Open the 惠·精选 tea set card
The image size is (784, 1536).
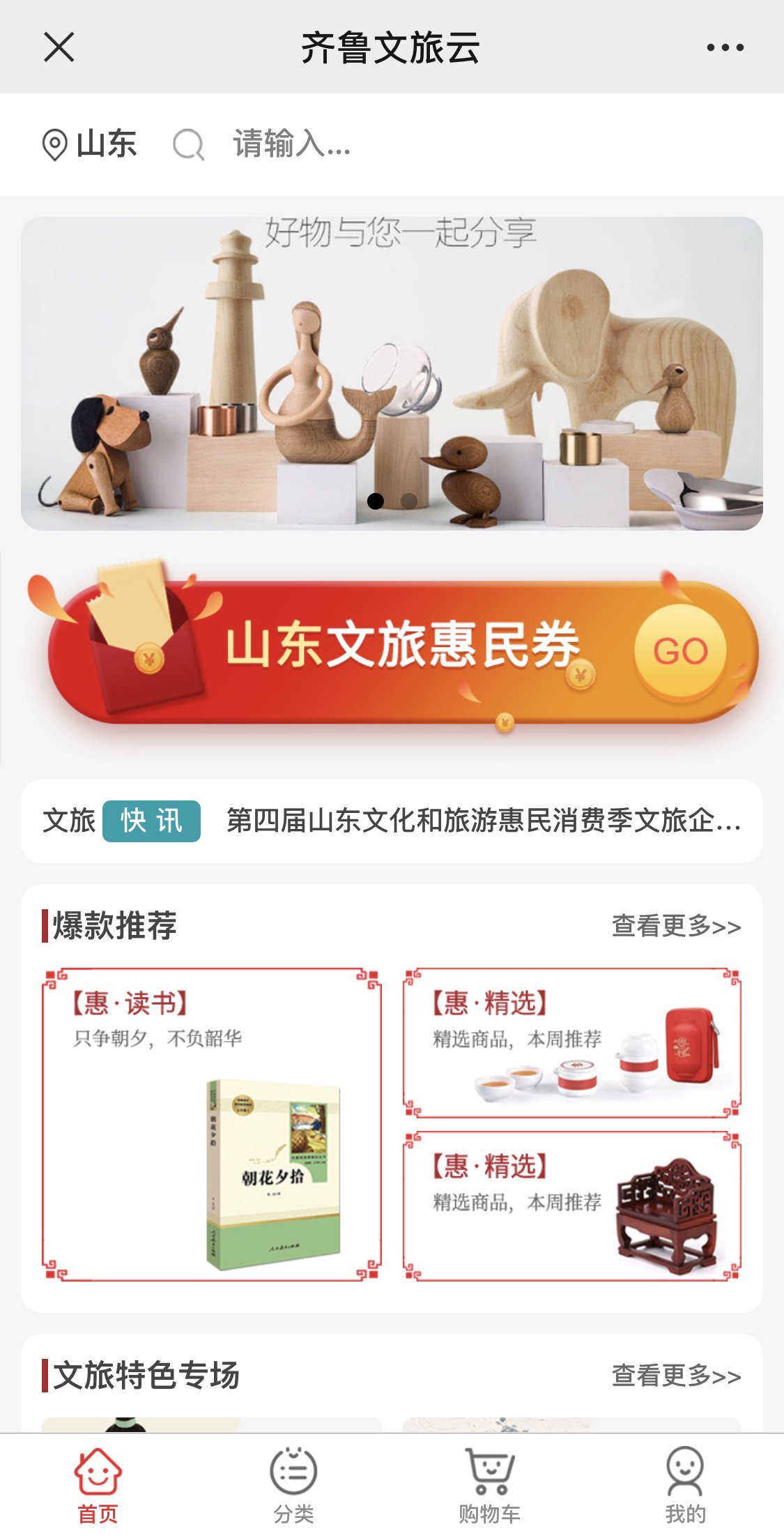click(571, 1043)
